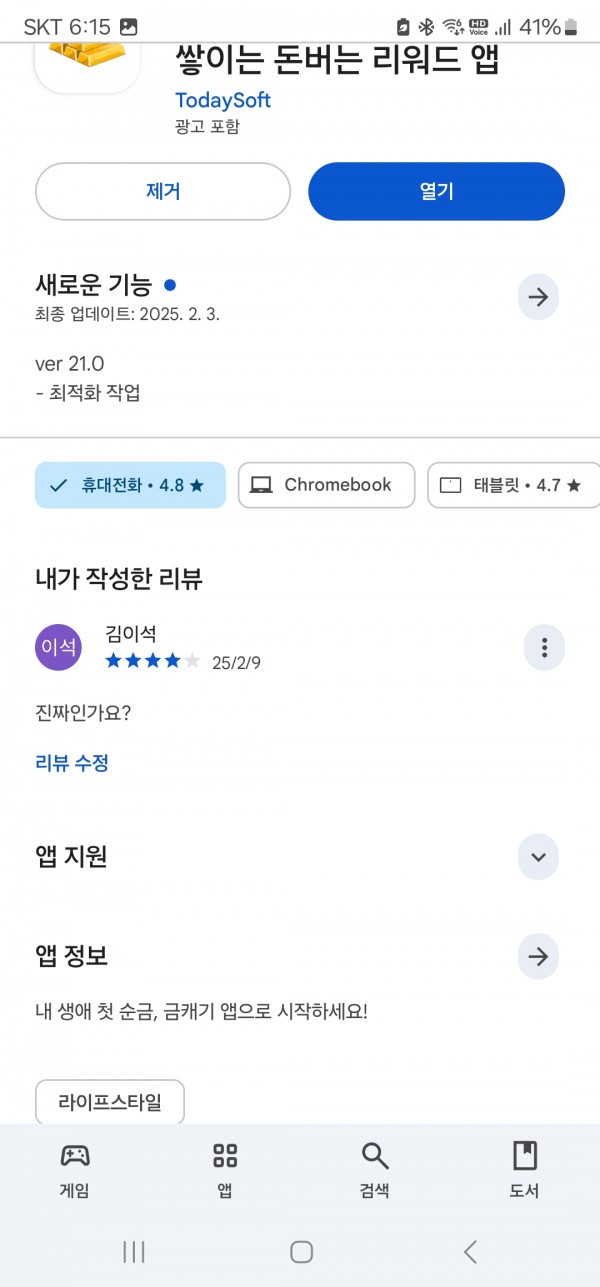Go to home screen via system home button
The image size is (600, 1287).
[301, 1251]
